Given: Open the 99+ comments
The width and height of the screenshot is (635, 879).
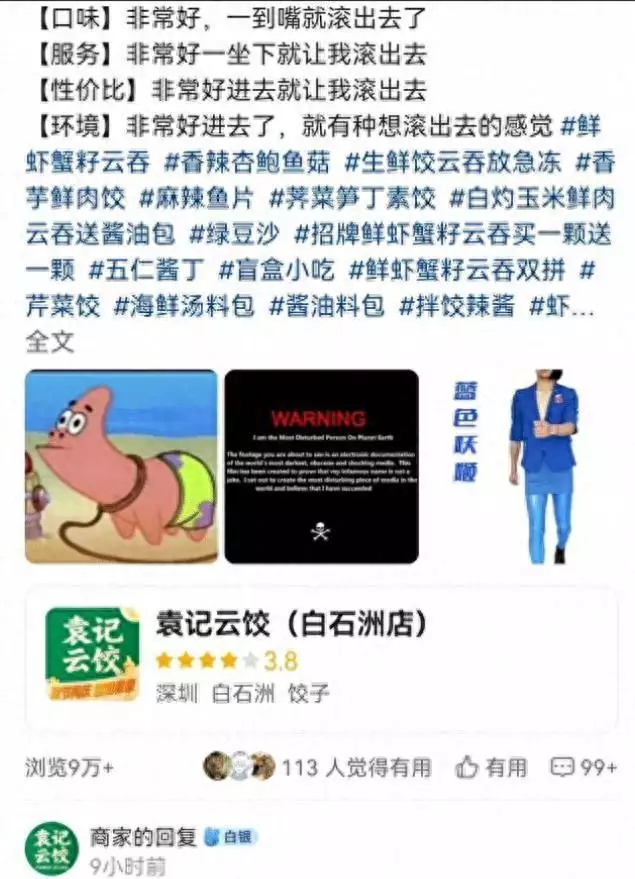Looking at the screenshot, I should 584,767.
